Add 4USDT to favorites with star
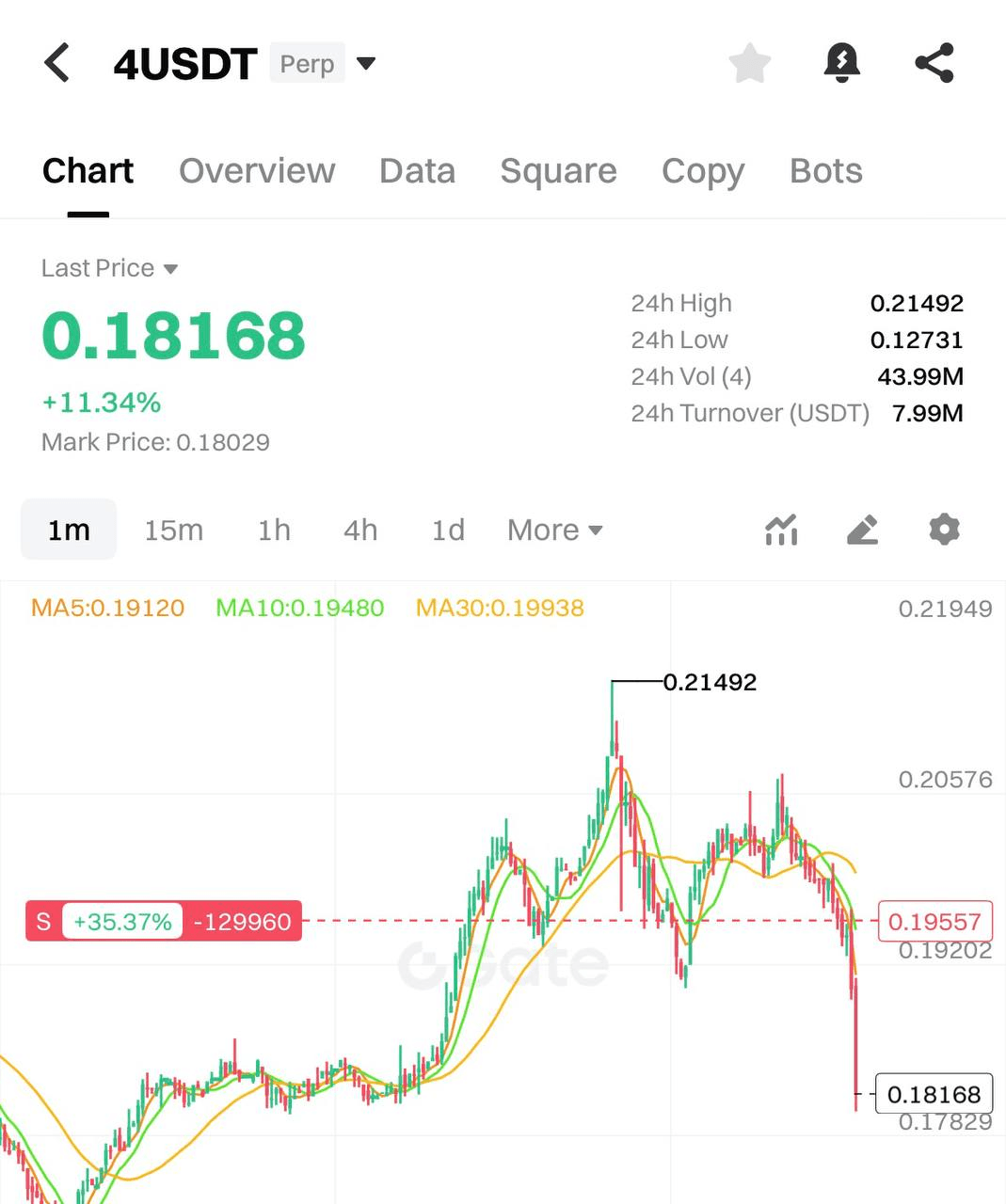Viewport: 1006px width, 1204px height. 750,63
